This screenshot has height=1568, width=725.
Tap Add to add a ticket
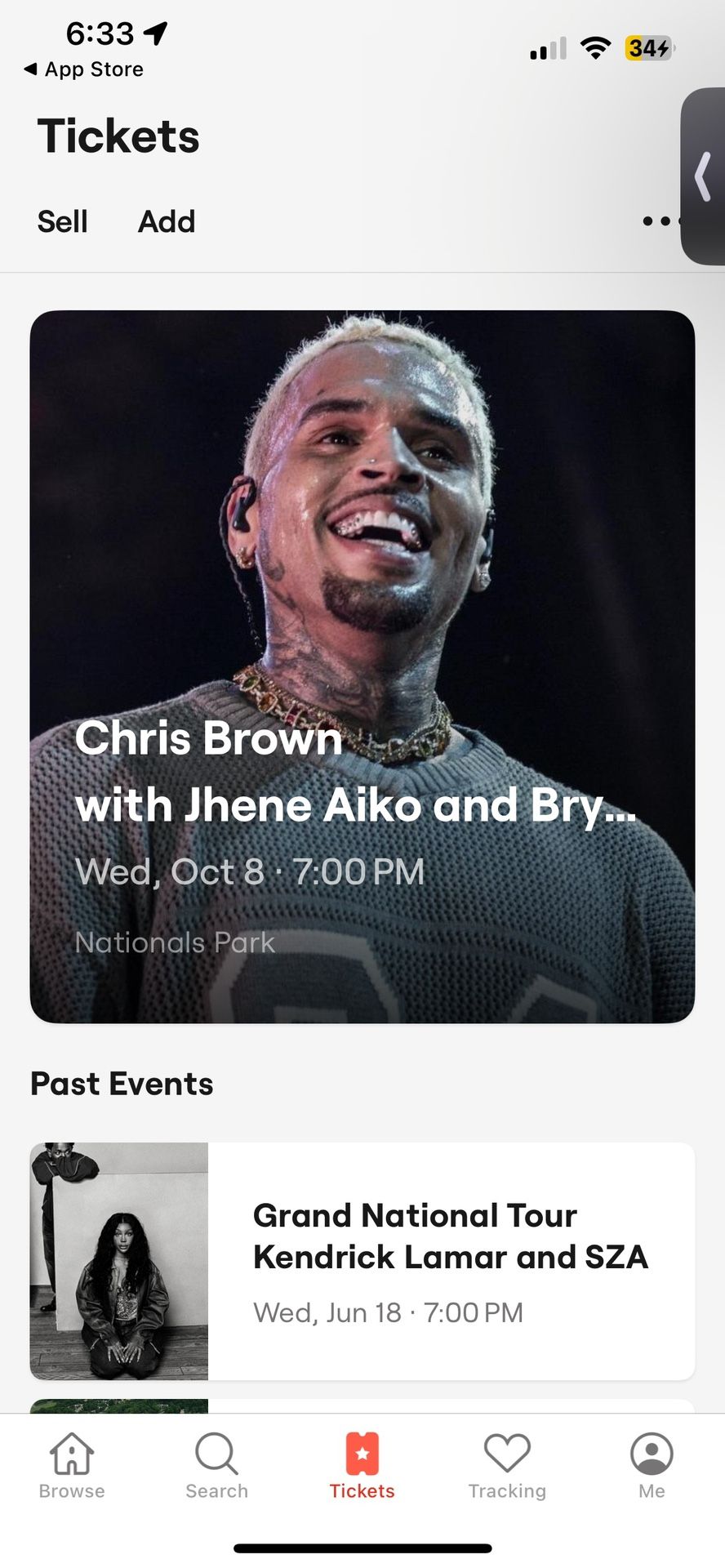(166, 221)
